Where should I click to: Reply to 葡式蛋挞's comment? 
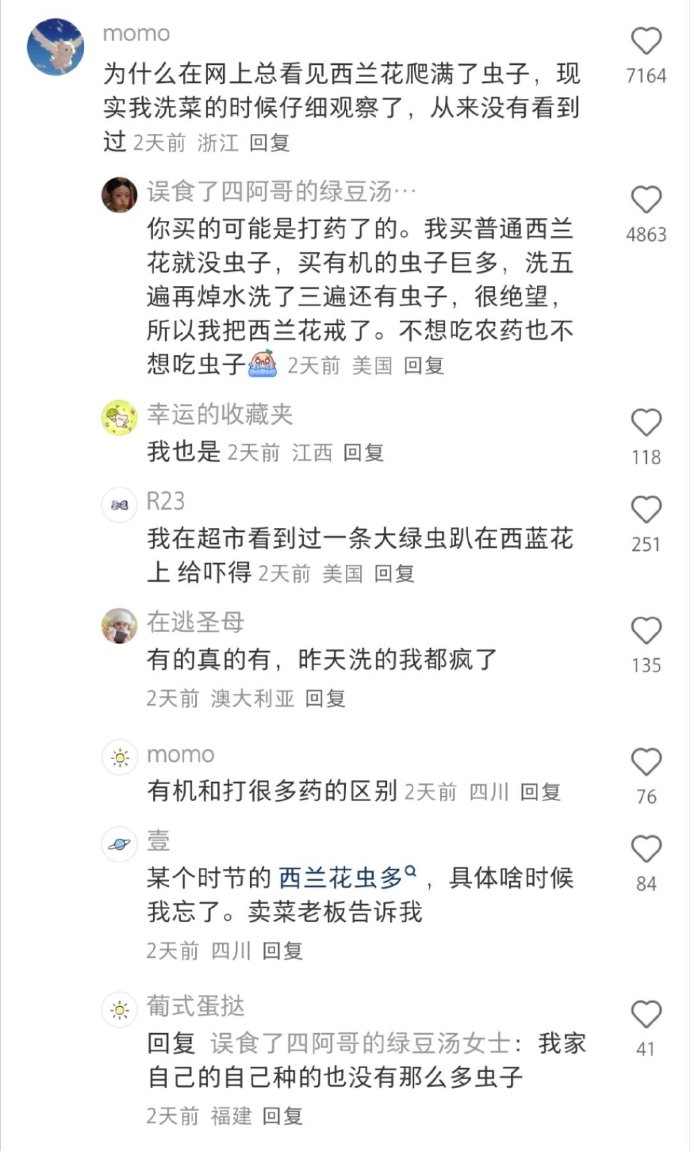[x=283, y=1115]
